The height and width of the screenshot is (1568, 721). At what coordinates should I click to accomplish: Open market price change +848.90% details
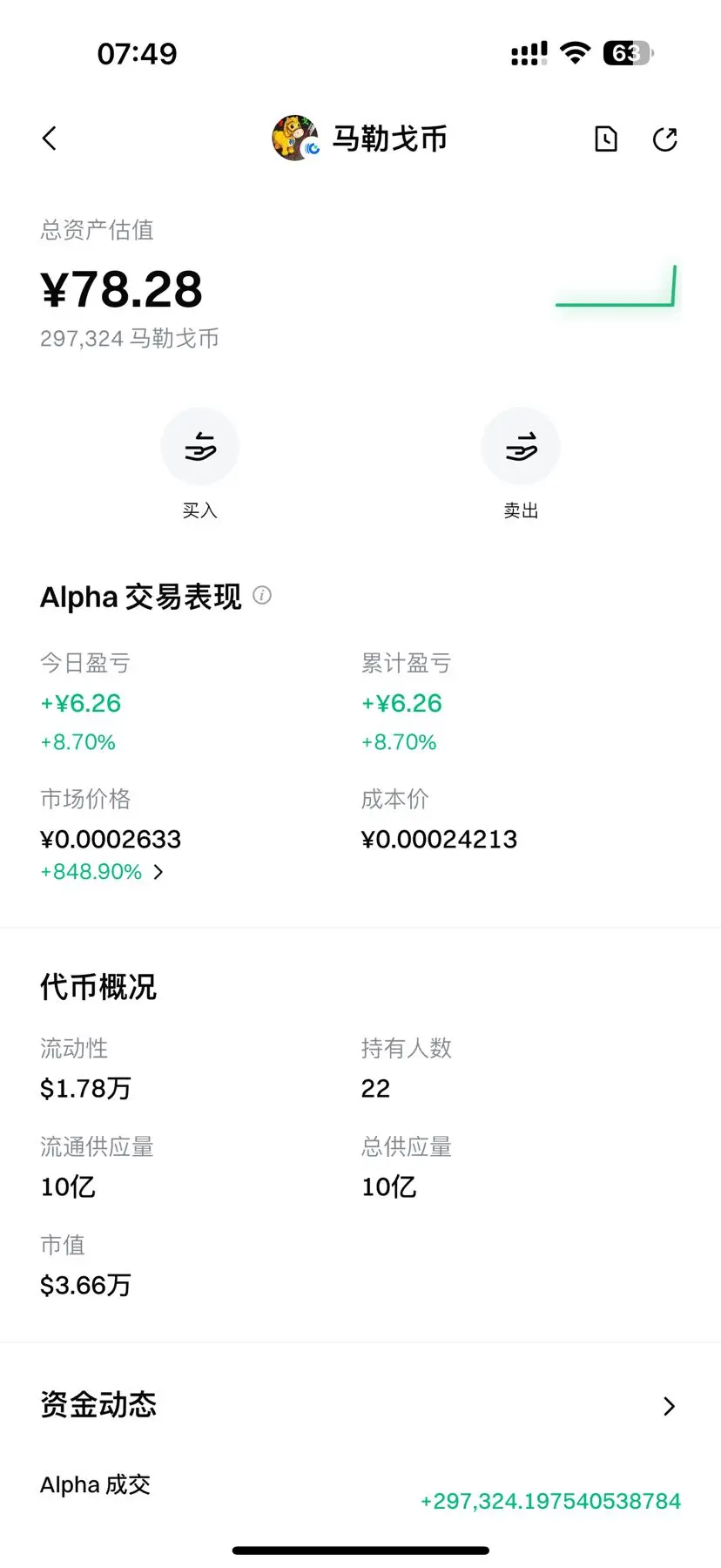pyautogui.click(x=103, y=872)
